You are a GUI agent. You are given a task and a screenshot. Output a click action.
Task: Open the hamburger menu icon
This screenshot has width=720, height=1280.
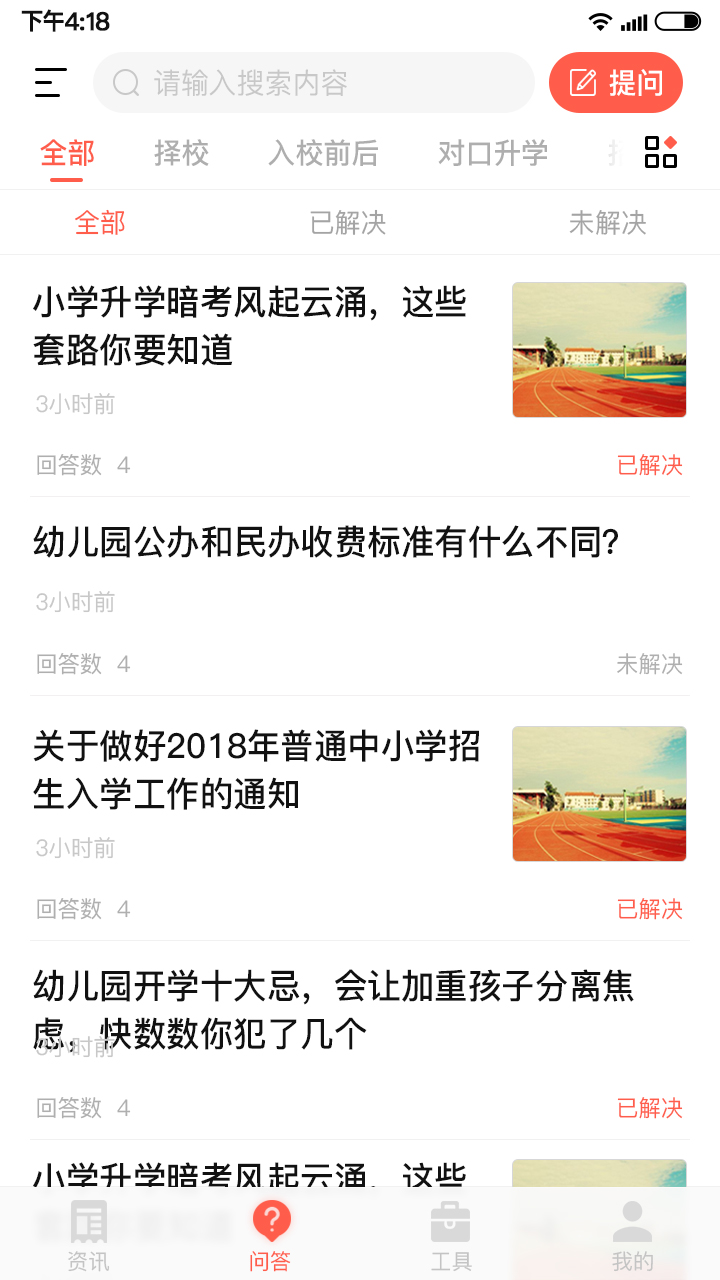tap(47, 83)
